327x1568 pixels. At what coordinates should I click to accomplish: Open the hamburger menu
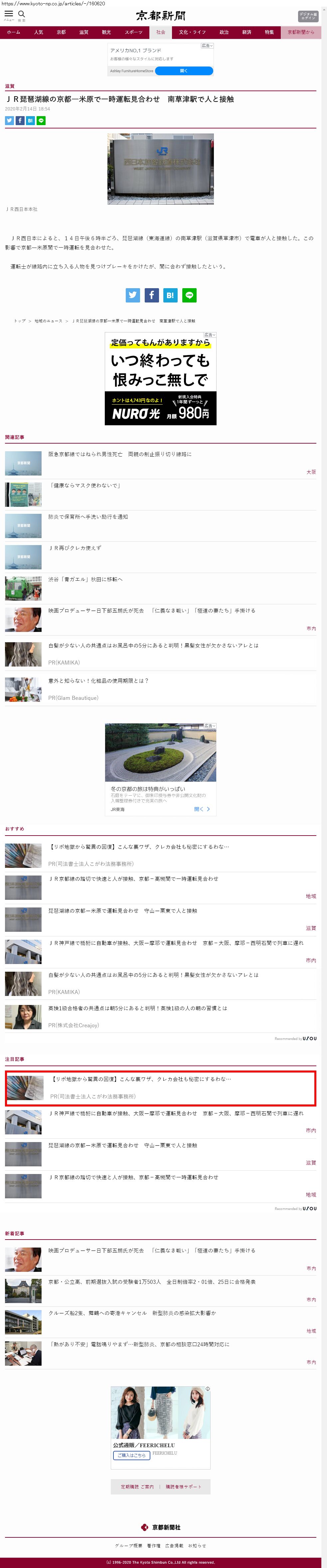[9, 15]
